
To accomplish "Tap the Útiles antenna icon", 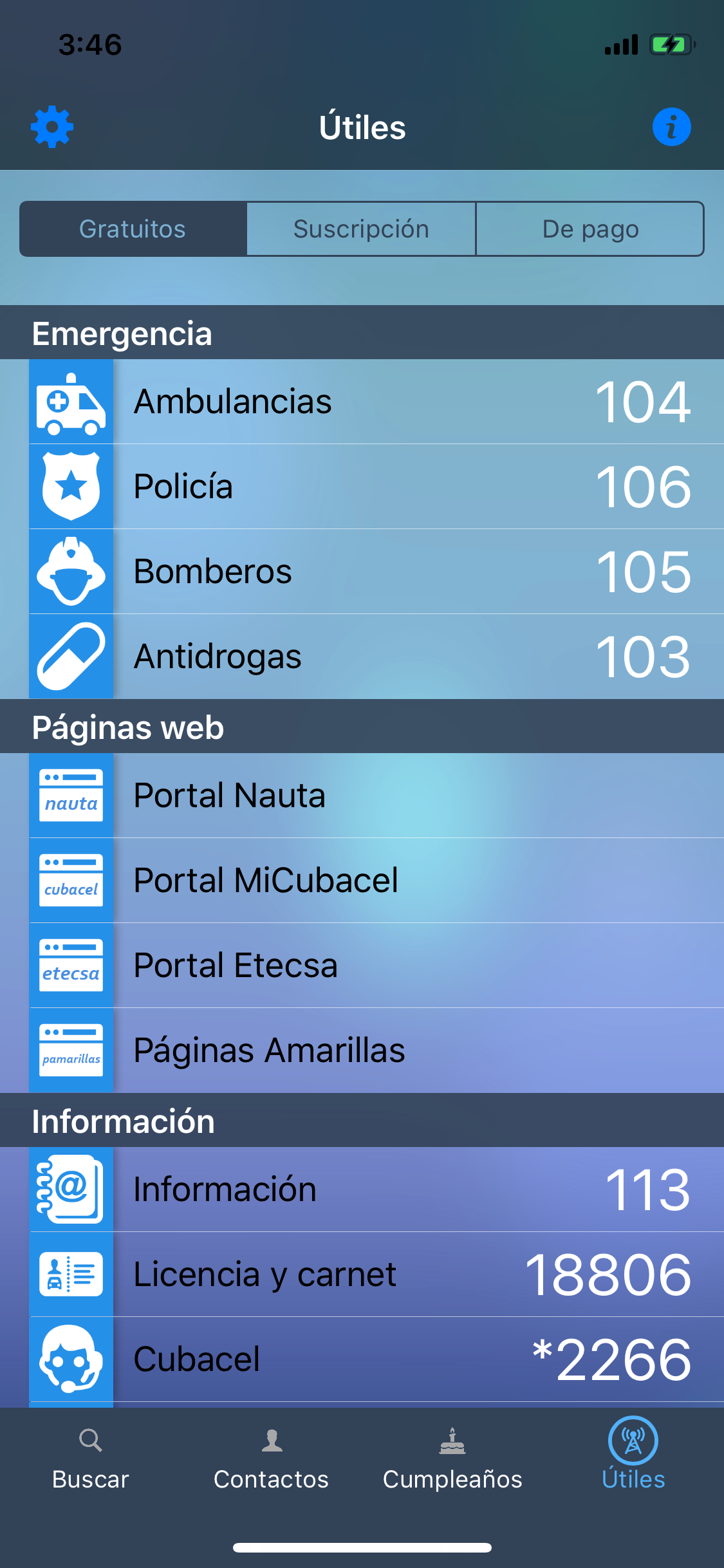I will [633, 1442].
